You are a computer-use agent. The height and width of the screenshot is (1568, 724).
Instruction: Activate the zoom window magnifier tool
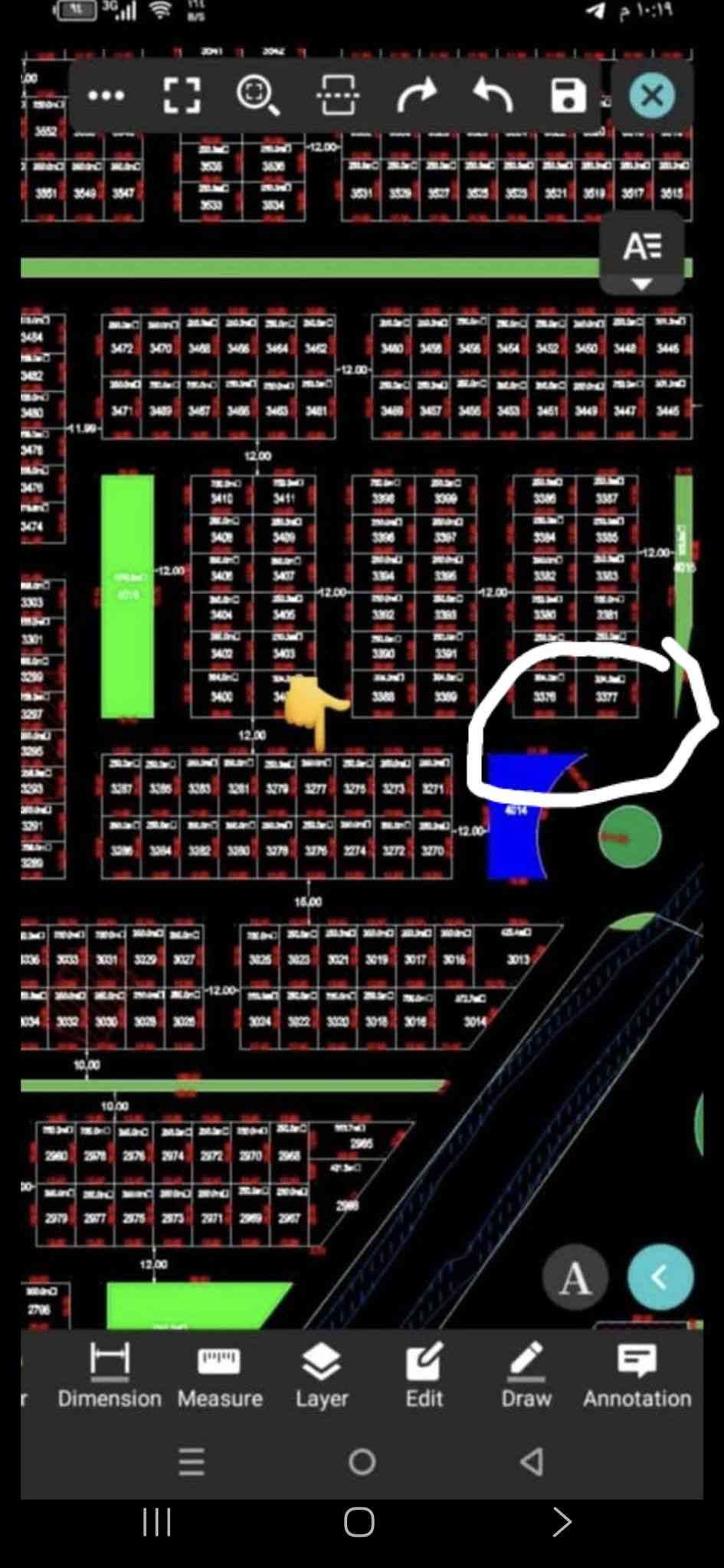click(x=257, y=96)
